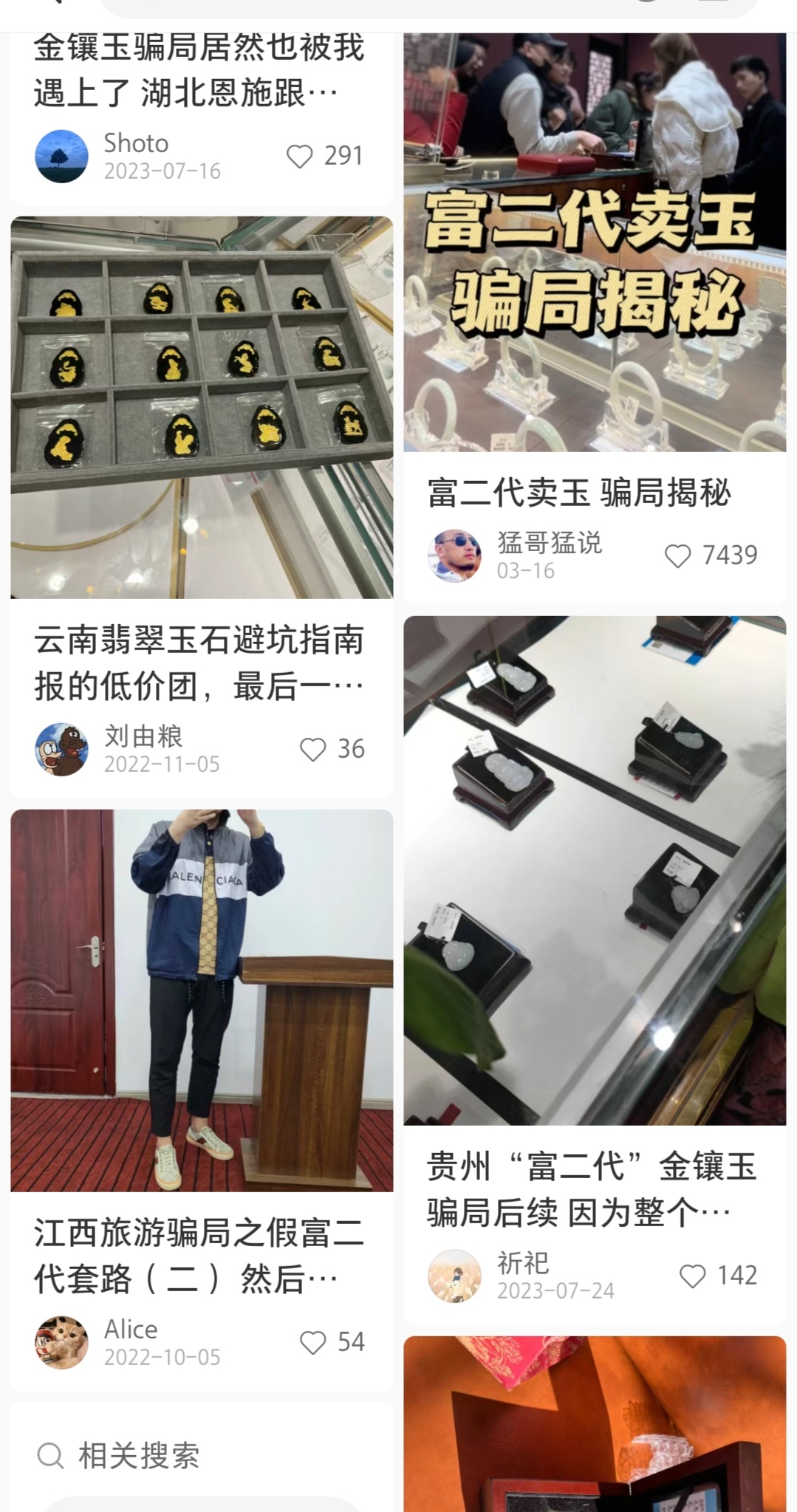Like 猛哥猛说's post with 7439 likes
Viewport: 797px width, 1512px height.
677,555
